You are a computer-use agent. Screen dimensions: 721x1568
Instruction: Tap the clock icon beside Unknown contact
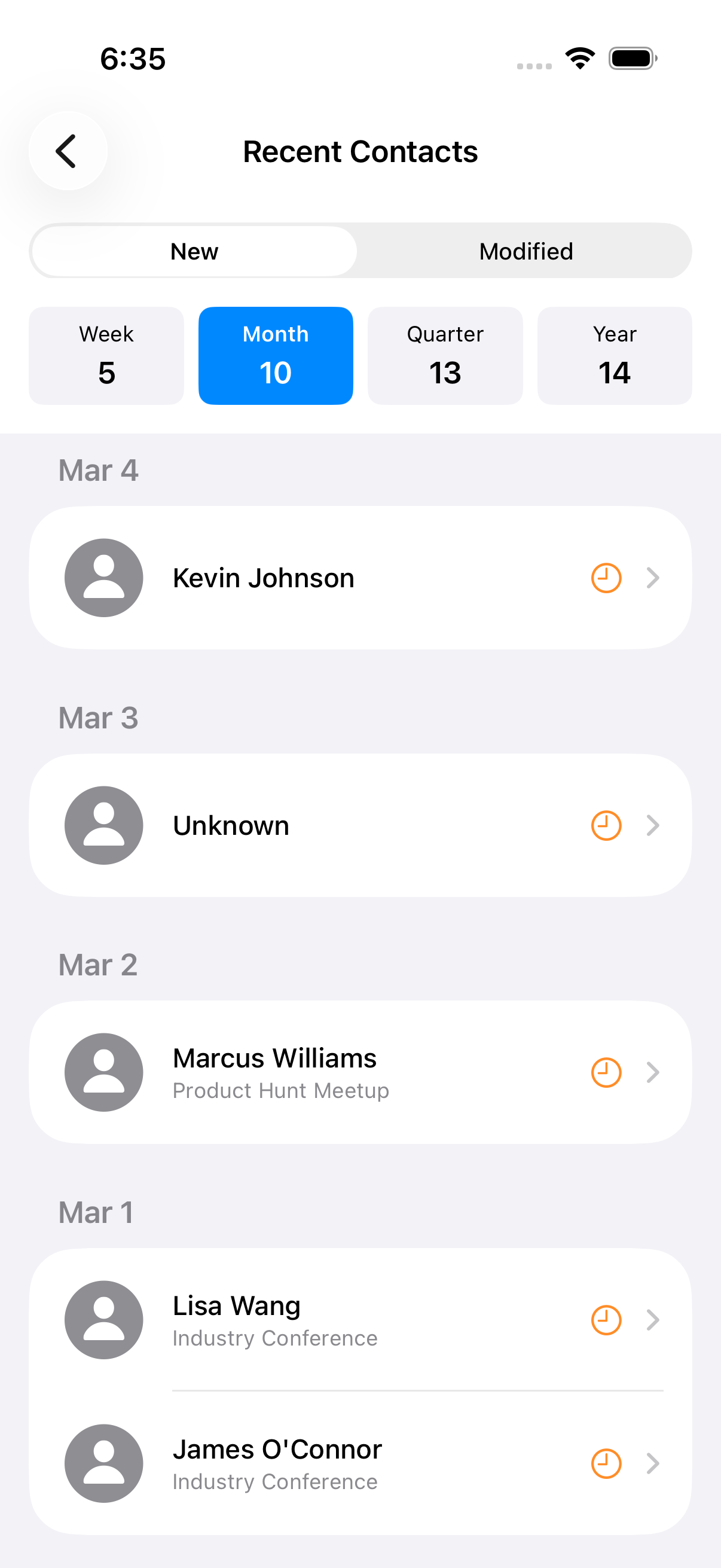(606, 825)
